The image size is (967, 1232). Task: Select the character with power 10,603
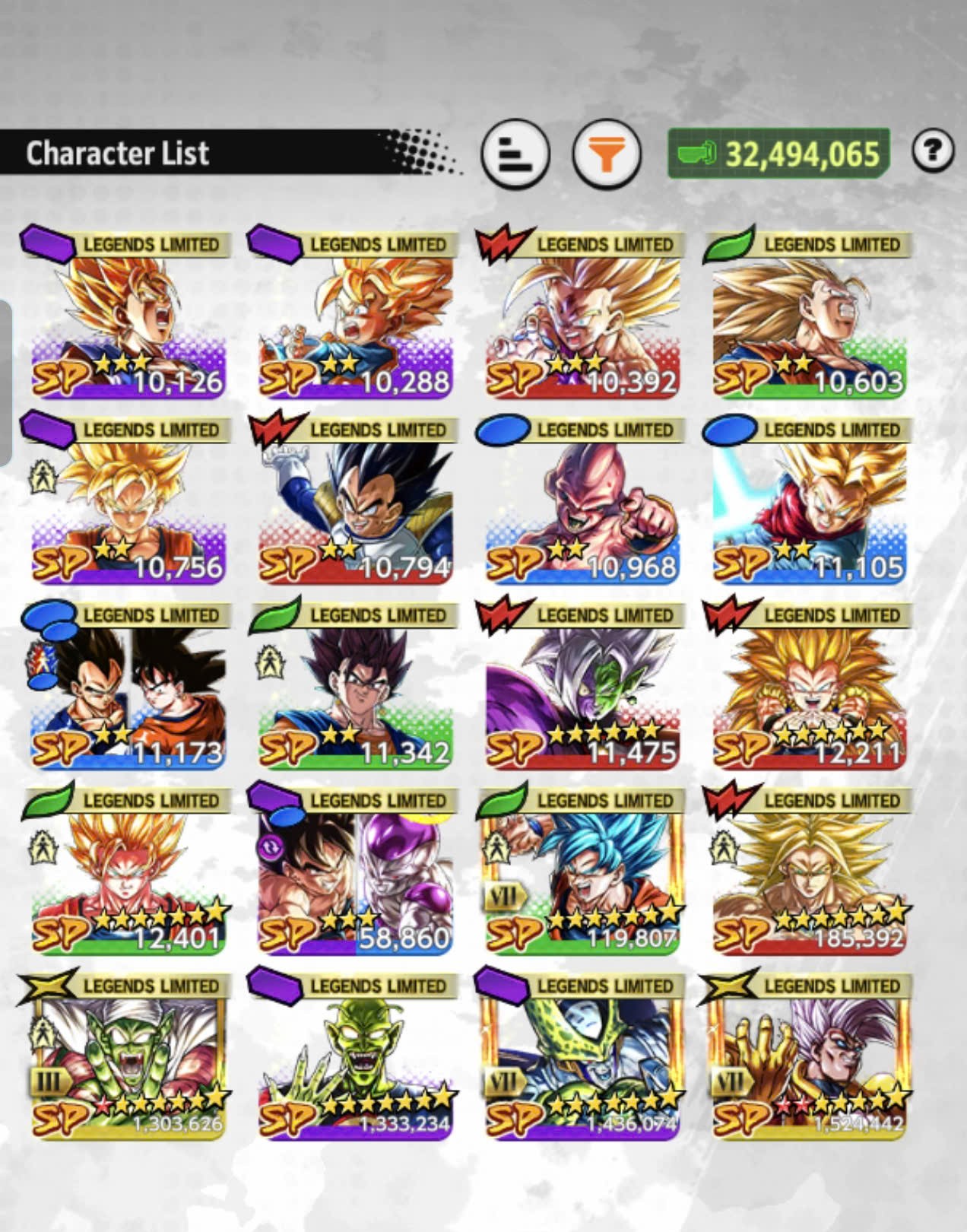click(x=809, y=313)
